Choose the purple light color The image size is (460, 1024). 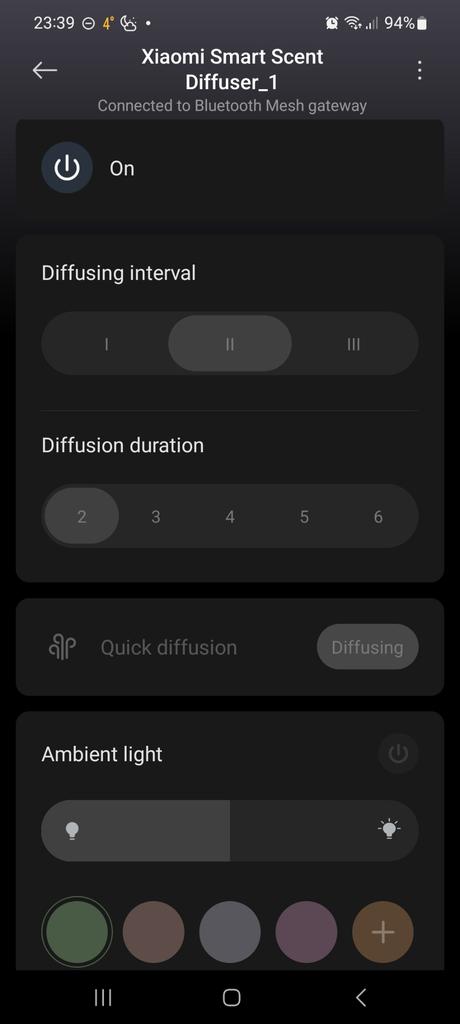point(306,932)
